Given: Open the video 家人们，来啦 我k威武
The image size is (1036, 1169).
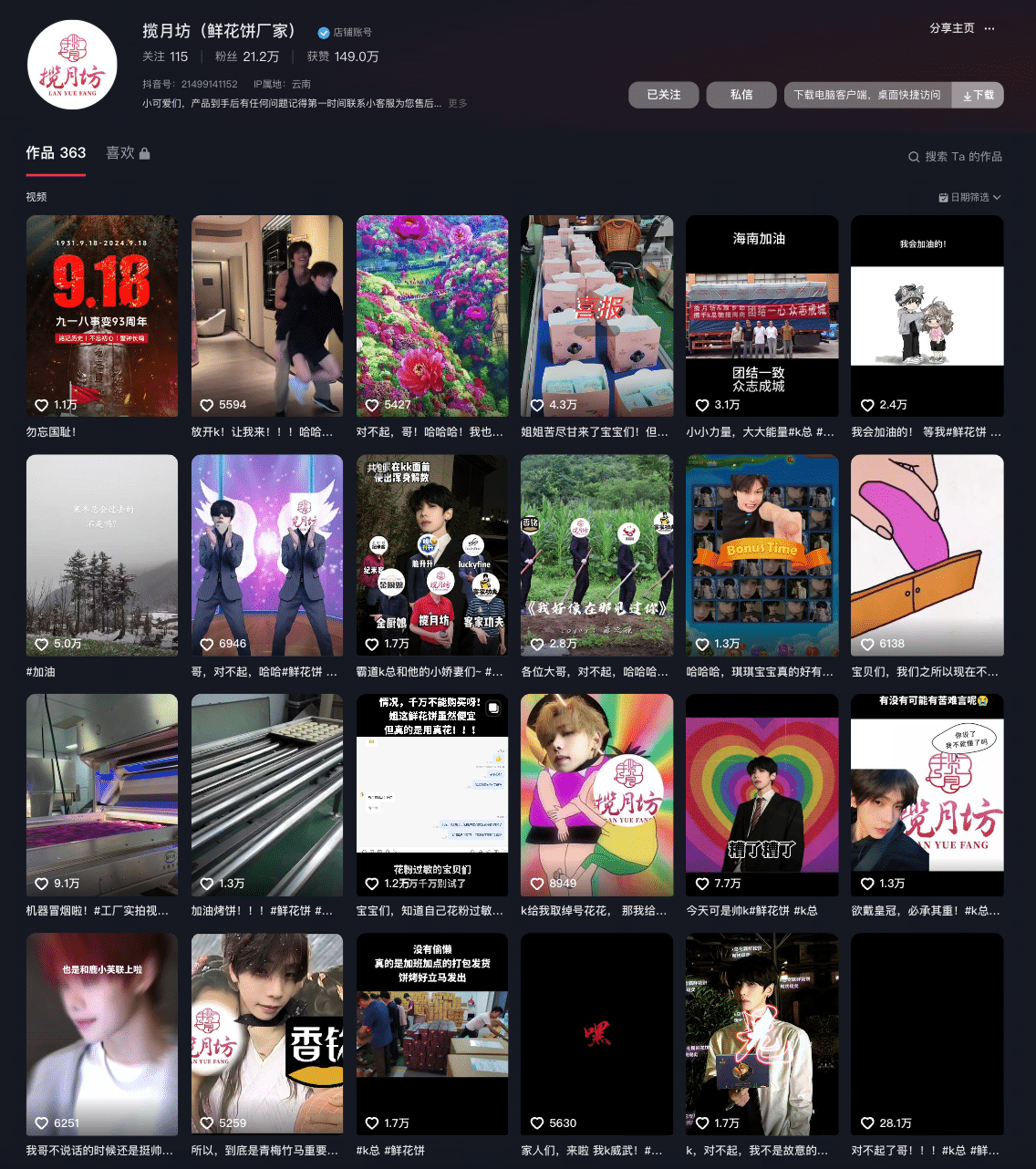Looking at the screenshot, I should coord(596,1033).
